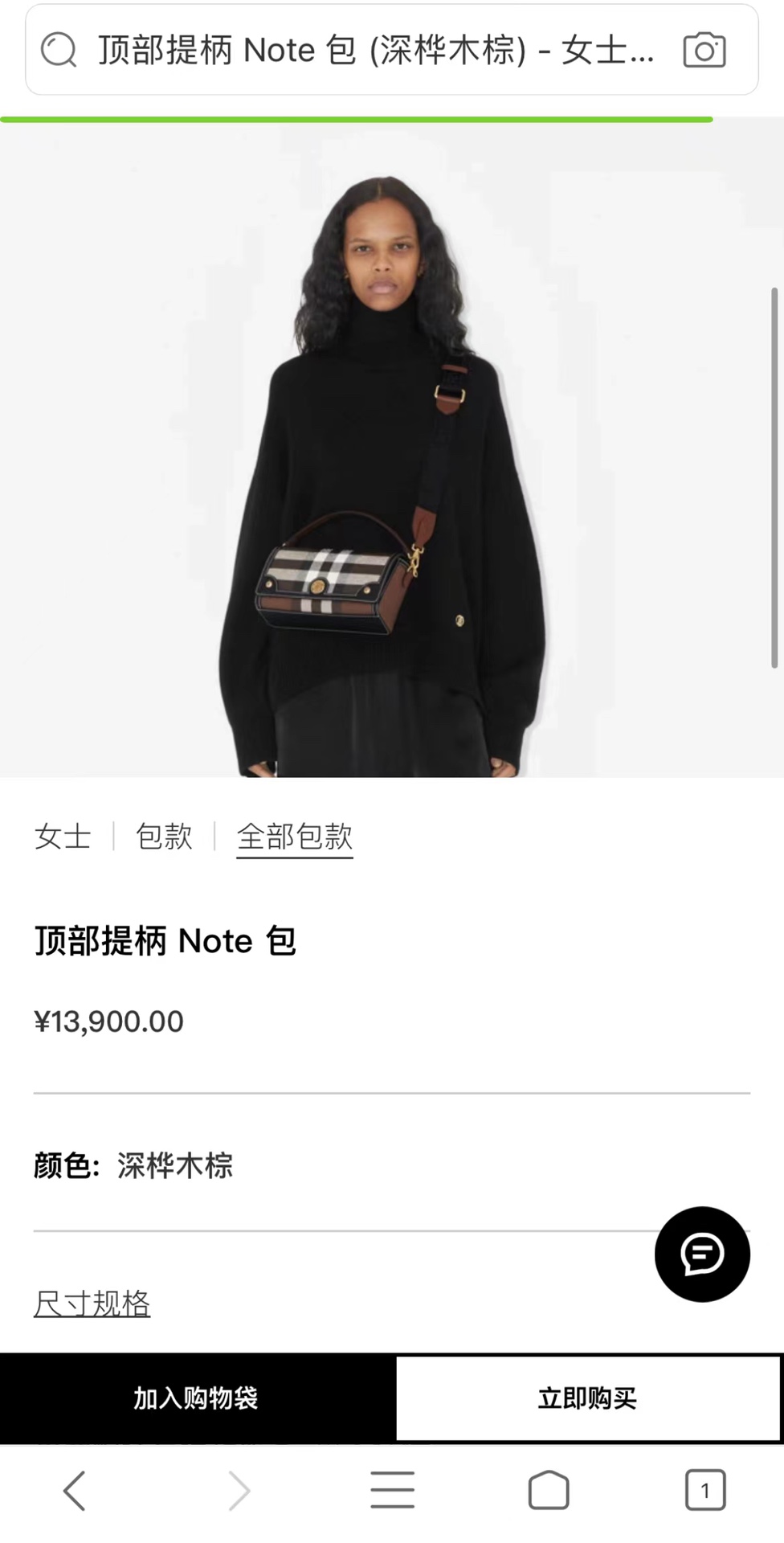Tap the search bar with the product title

pyautogui.click(x=374, y=51)
